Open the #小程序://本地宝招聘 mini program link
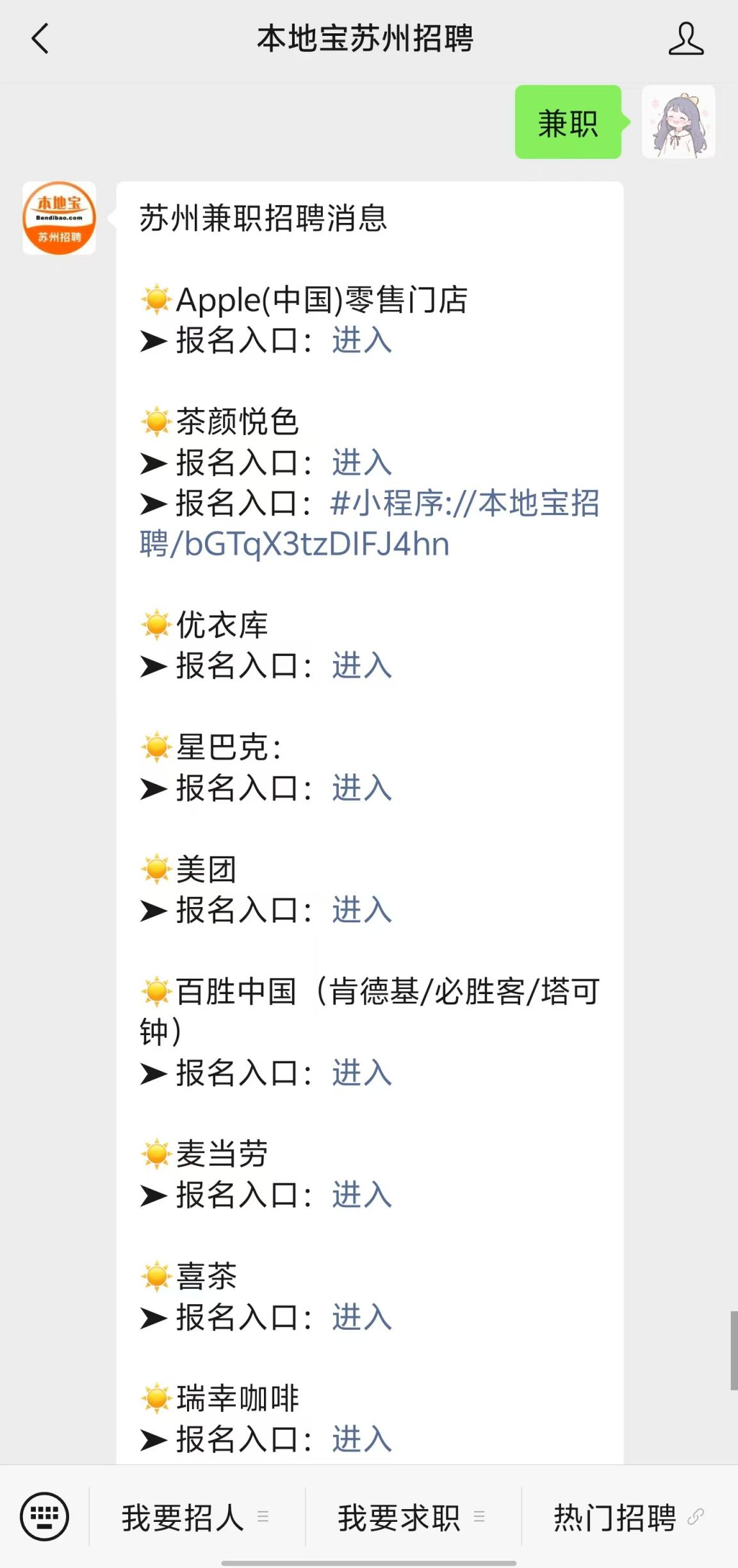This screenshot has width=738, height=1568. pyautogui.click(x=370, y=523)
